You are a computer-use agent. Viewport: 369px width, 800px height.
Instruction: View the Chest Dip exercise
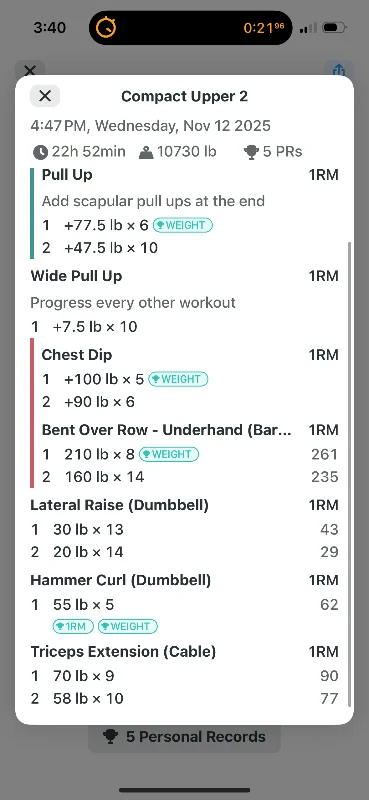[77, 355]
